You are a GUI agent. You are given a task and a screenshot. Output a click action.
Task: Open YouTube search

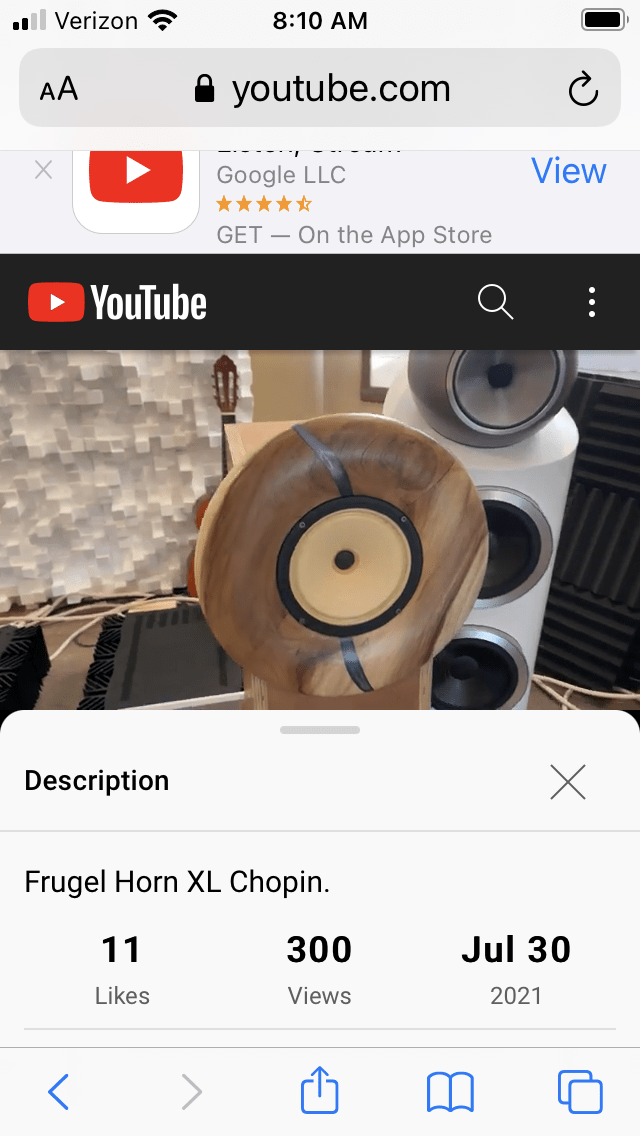495,301
